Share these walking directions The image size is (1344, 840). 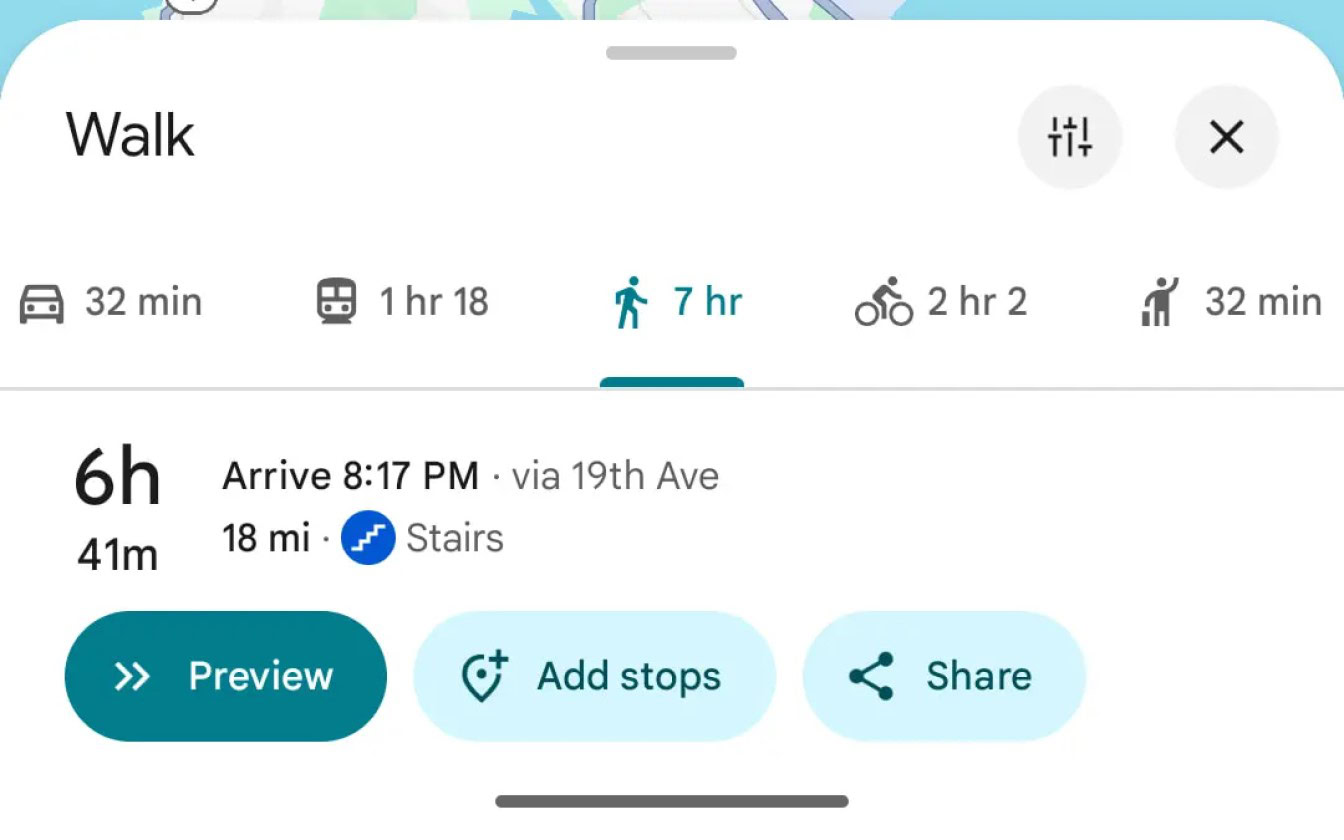click(x=943, y=676)
